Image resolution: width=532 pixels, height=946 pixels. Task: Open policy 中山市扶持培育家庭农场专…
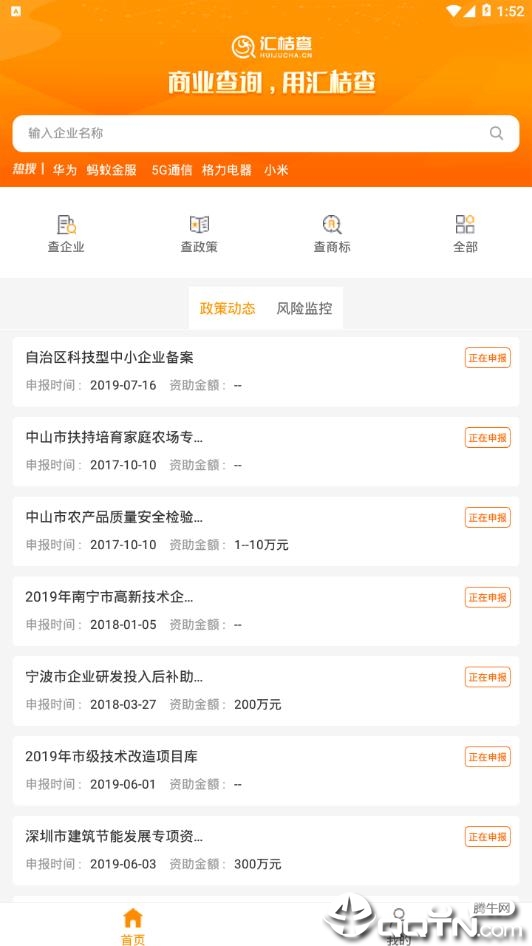[x=266, y=451]
